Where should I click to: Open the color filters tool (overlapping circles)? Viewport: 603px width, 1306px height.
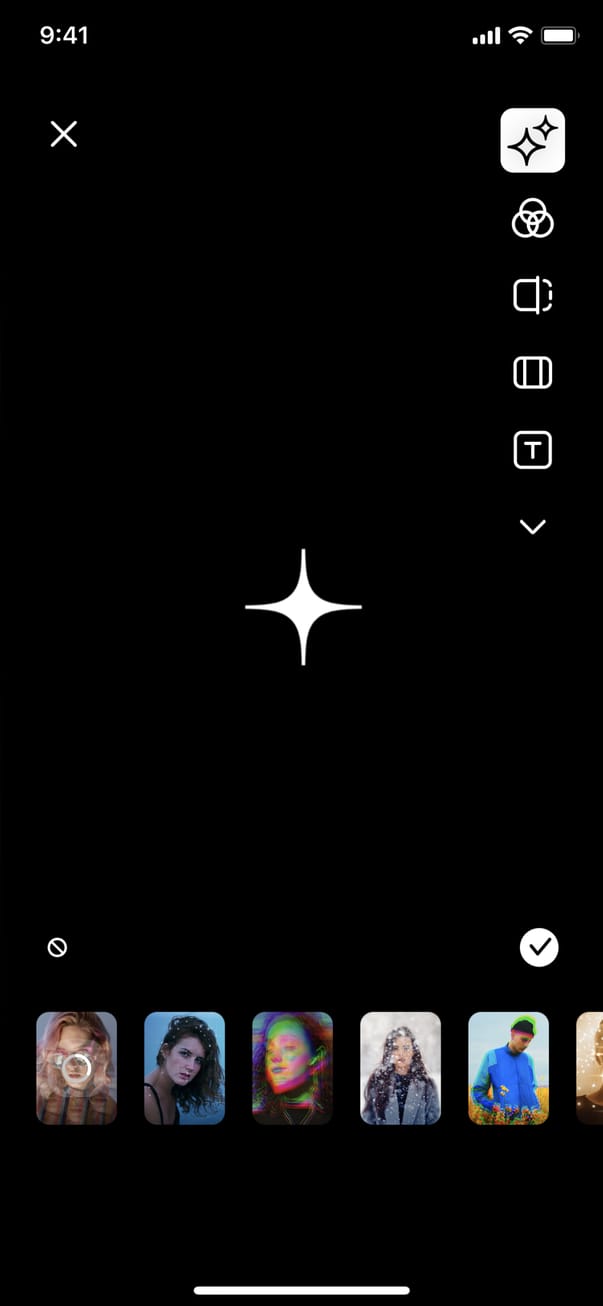(x=532, y=218)
